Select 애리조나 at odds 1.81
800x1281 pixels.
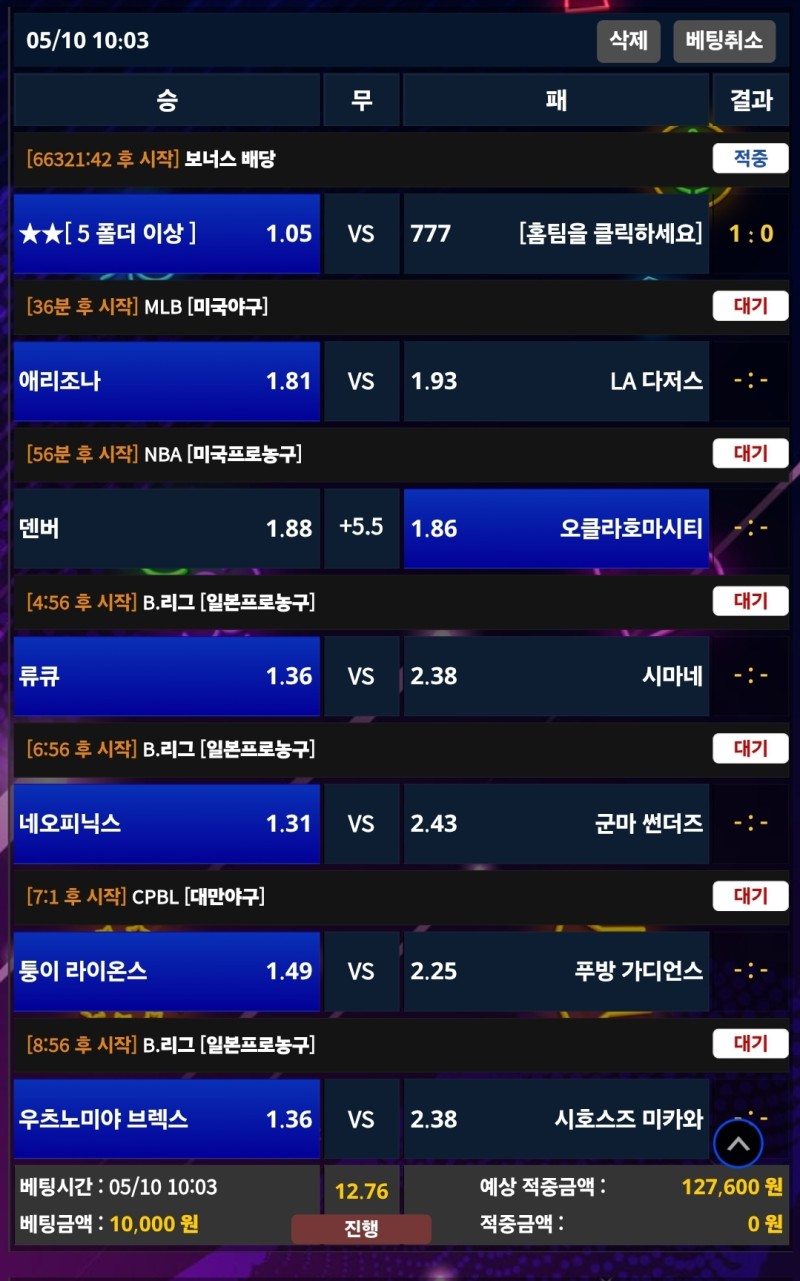pyautogui.click(x=167, y=381)
